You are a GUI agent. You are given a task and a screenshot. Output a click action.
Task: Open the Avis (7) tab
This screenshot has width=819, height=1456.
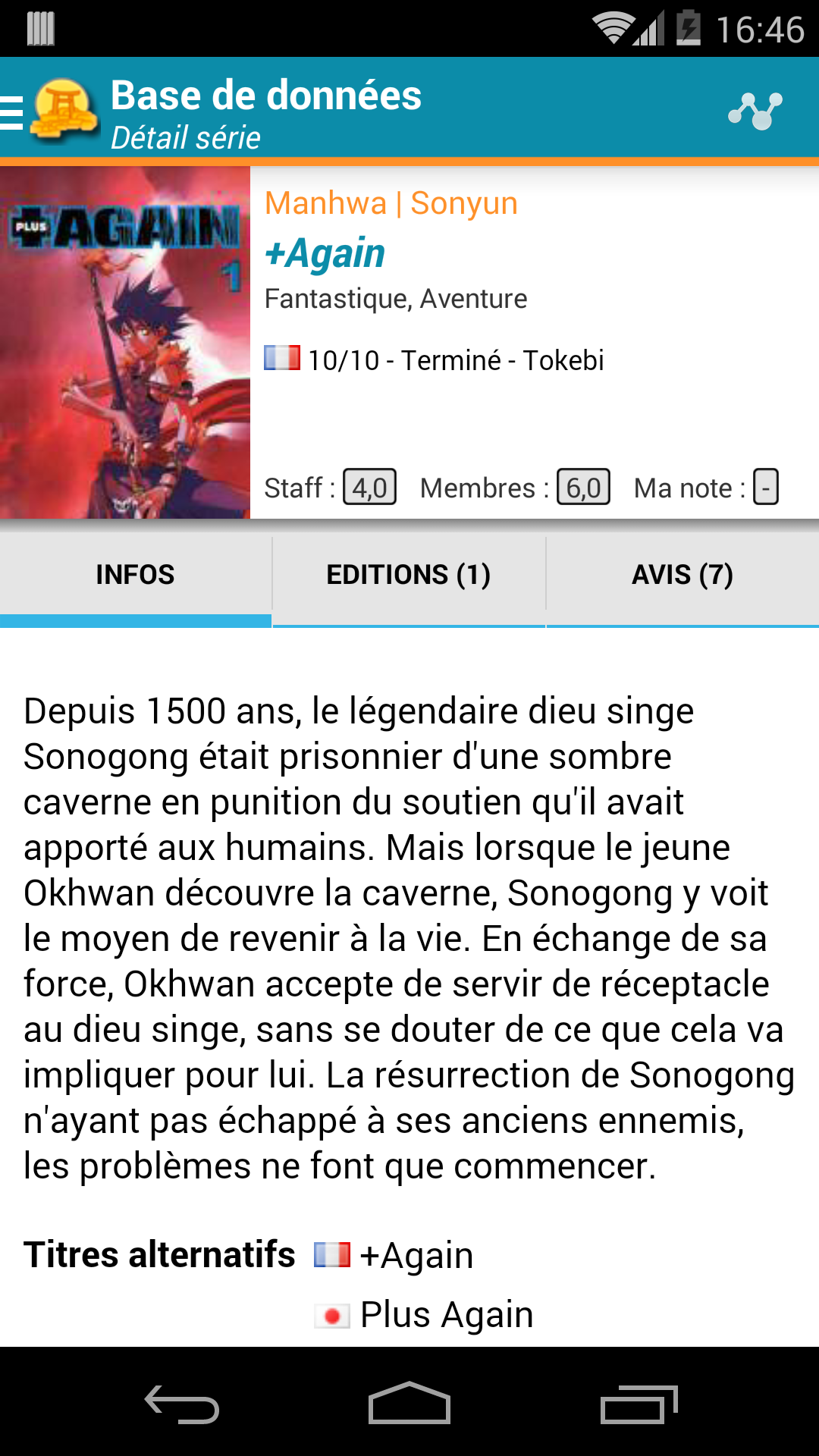[x=682, y=575]
